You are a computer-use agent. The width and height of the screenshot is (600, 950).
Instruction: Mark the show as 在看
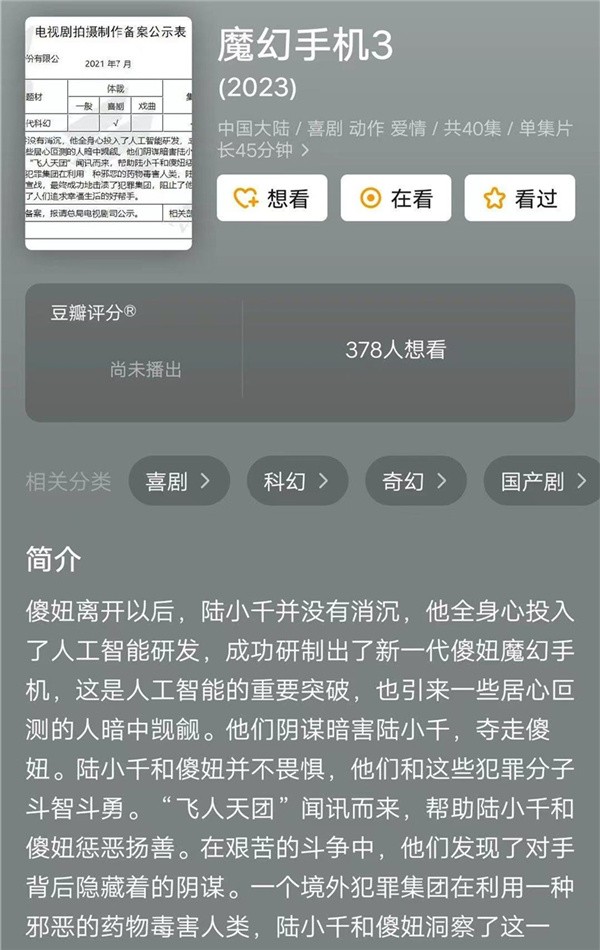click(396, 198)
